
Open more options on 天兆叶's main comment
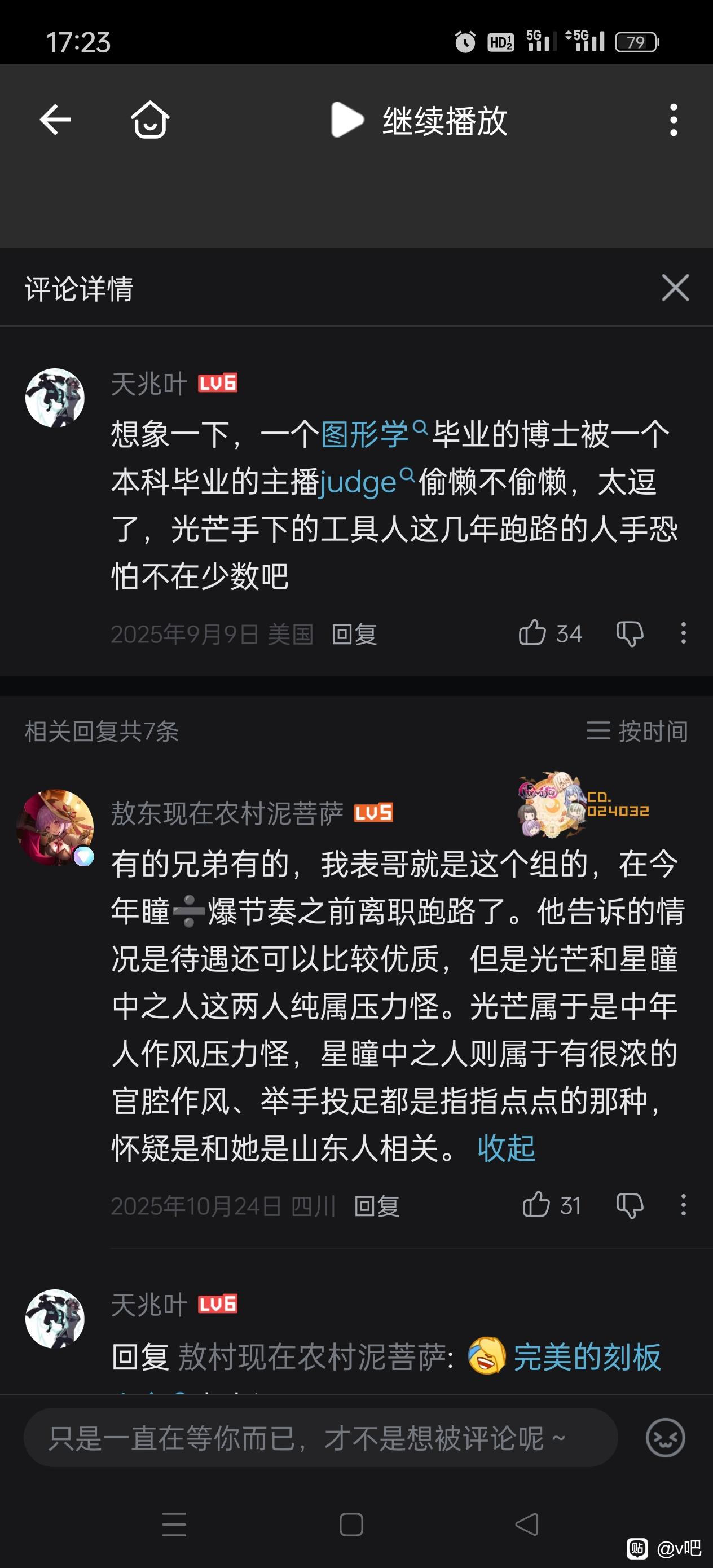point(683,633)
